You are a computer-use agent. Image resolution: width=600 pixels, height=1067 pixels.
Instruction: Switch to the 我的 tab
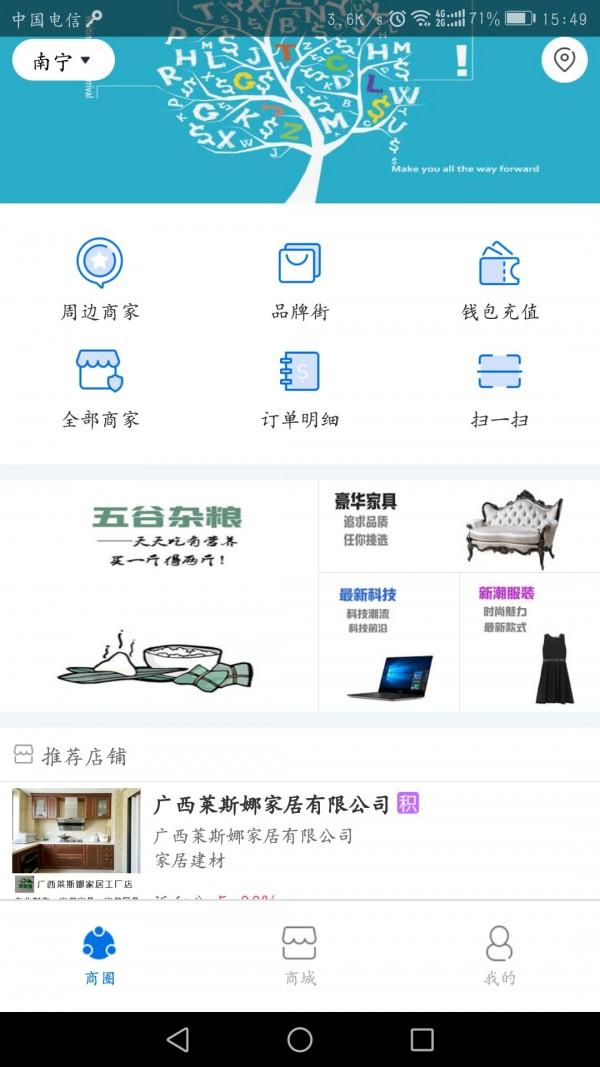[x=499, y=956]
